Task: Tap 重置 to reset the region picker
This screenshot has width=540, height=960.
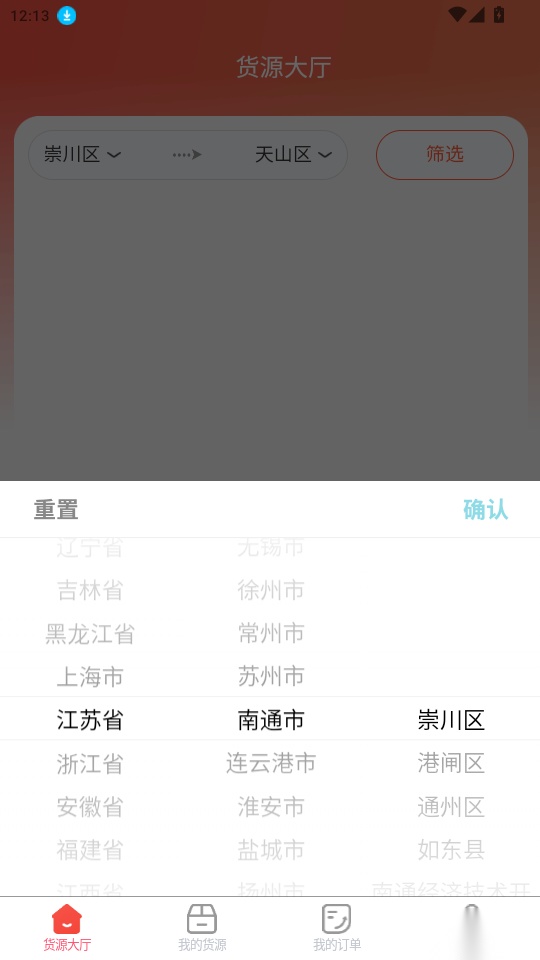Action: tap(56, 510)
